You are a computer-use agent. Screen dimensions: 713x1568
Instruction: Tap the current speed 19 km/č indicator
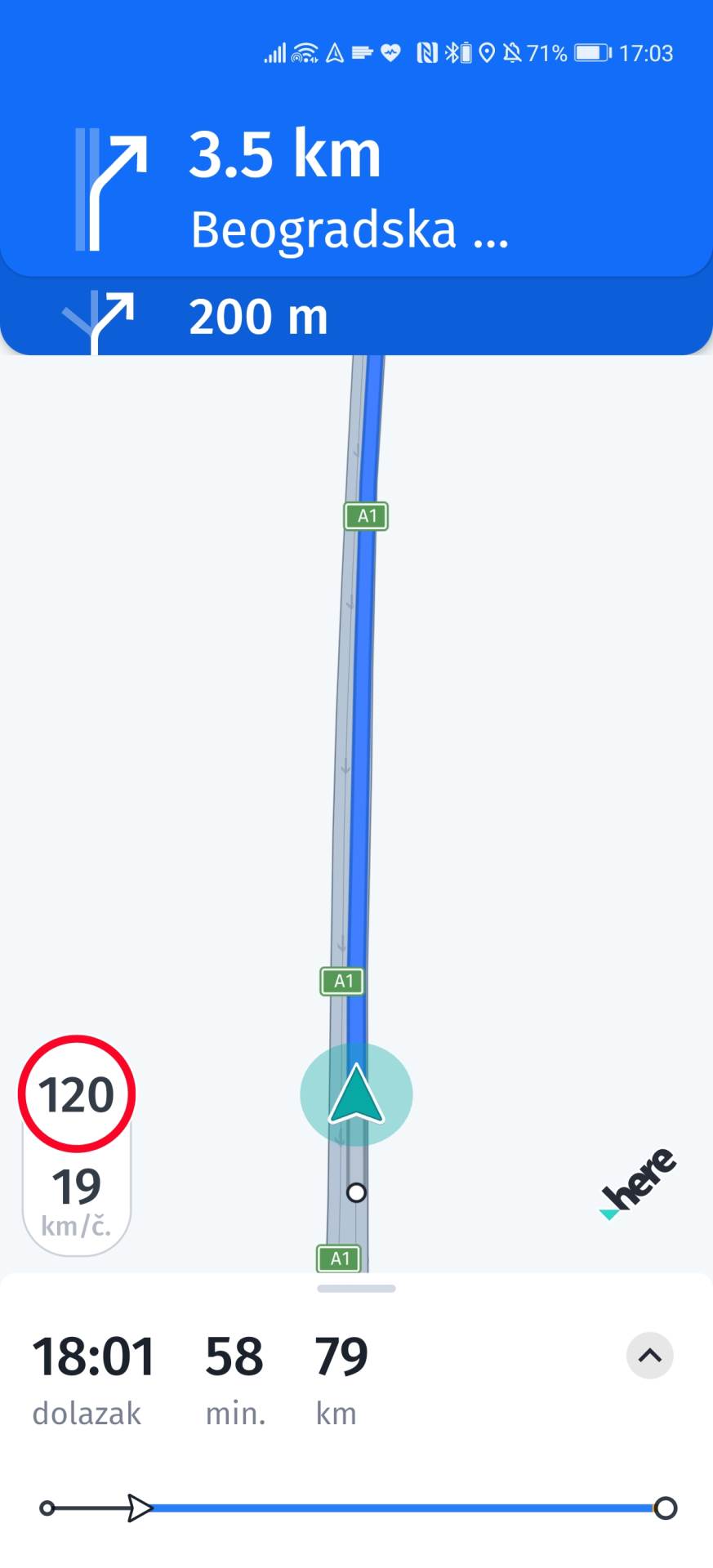pos(76,1194)
